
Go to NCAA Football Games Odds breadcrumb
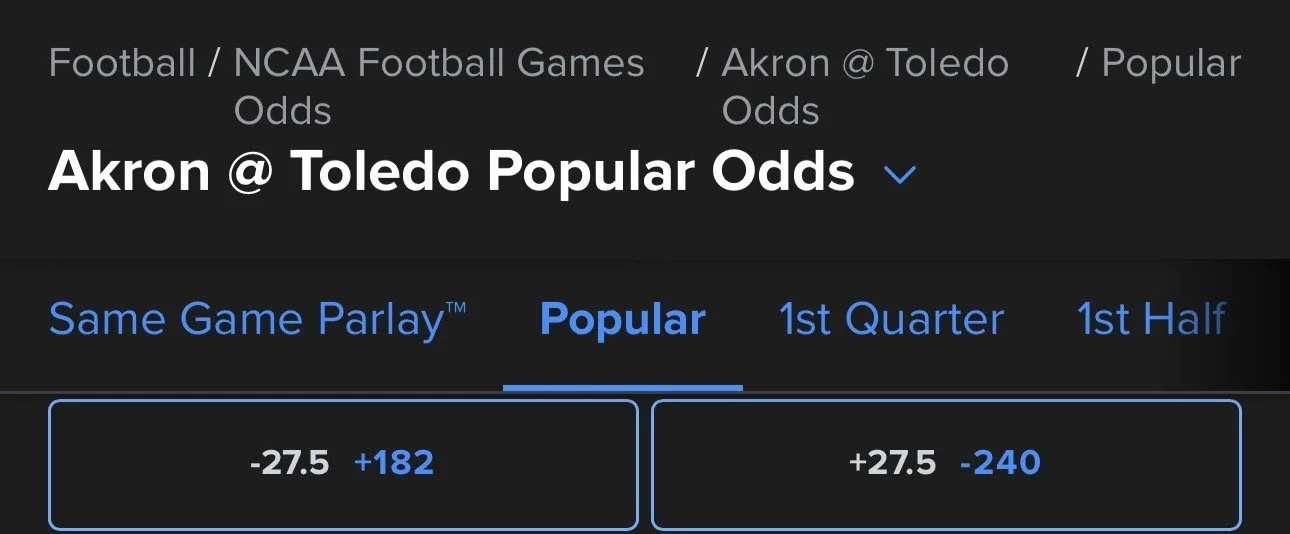tap(439, 87)
